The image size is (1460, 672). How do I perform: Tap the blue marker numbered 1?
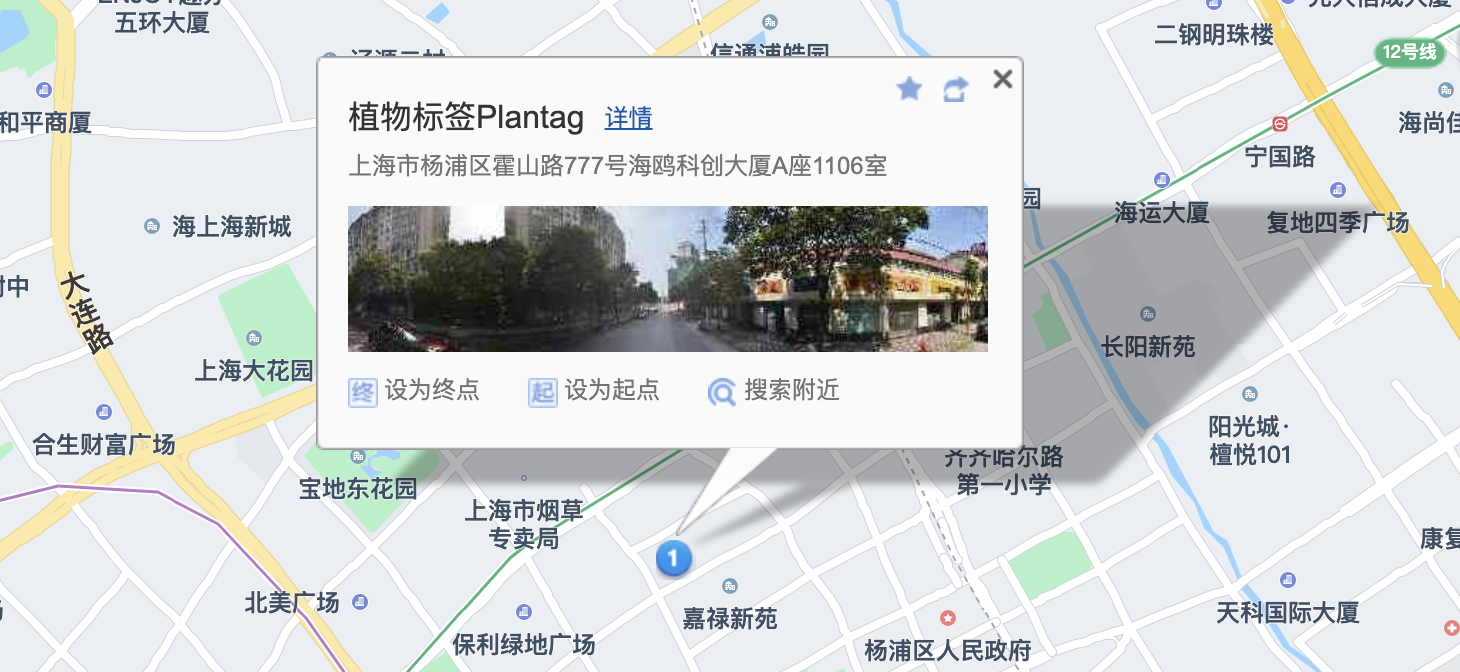[674, 558]
